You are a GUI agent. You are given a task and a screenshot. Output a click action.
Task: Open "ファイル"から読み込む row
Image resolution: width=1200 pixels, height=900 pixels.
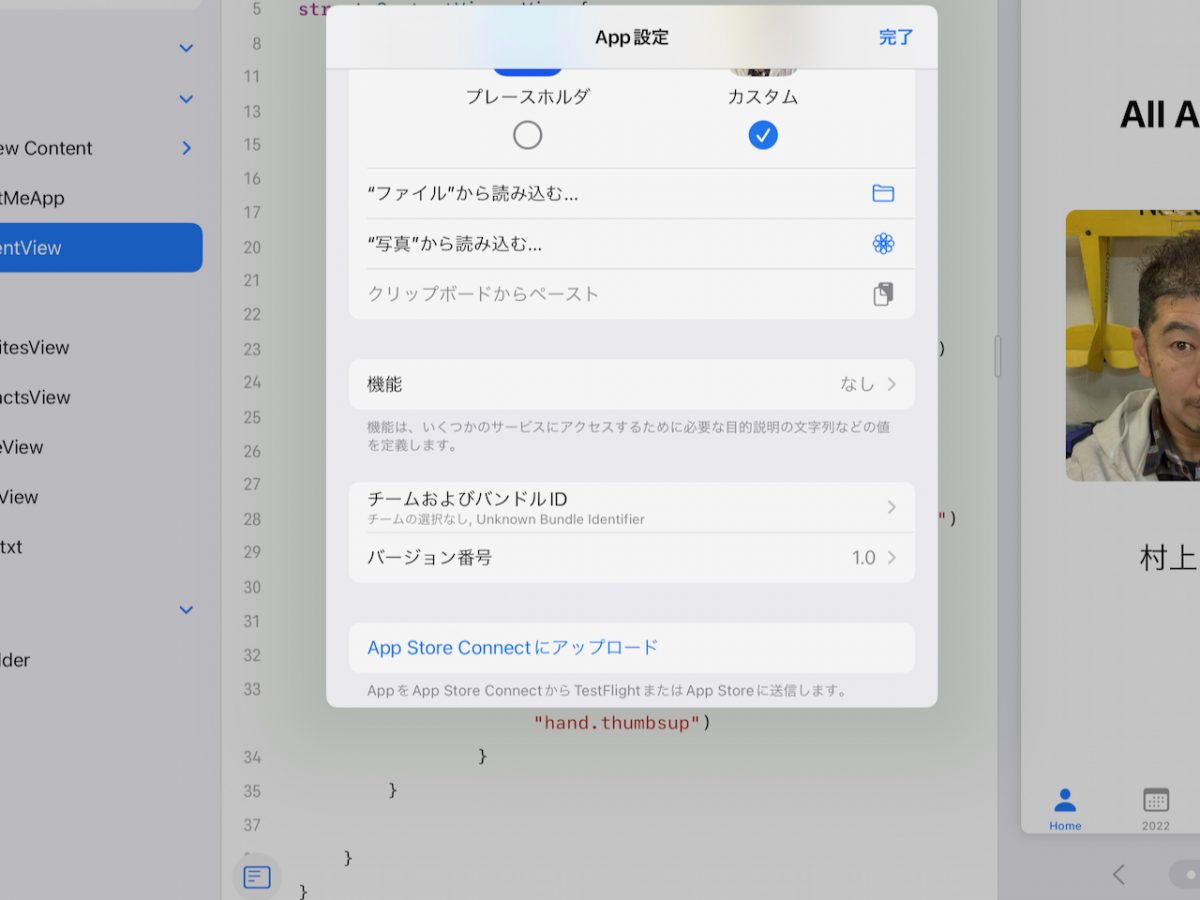click(x=631, y=194)
